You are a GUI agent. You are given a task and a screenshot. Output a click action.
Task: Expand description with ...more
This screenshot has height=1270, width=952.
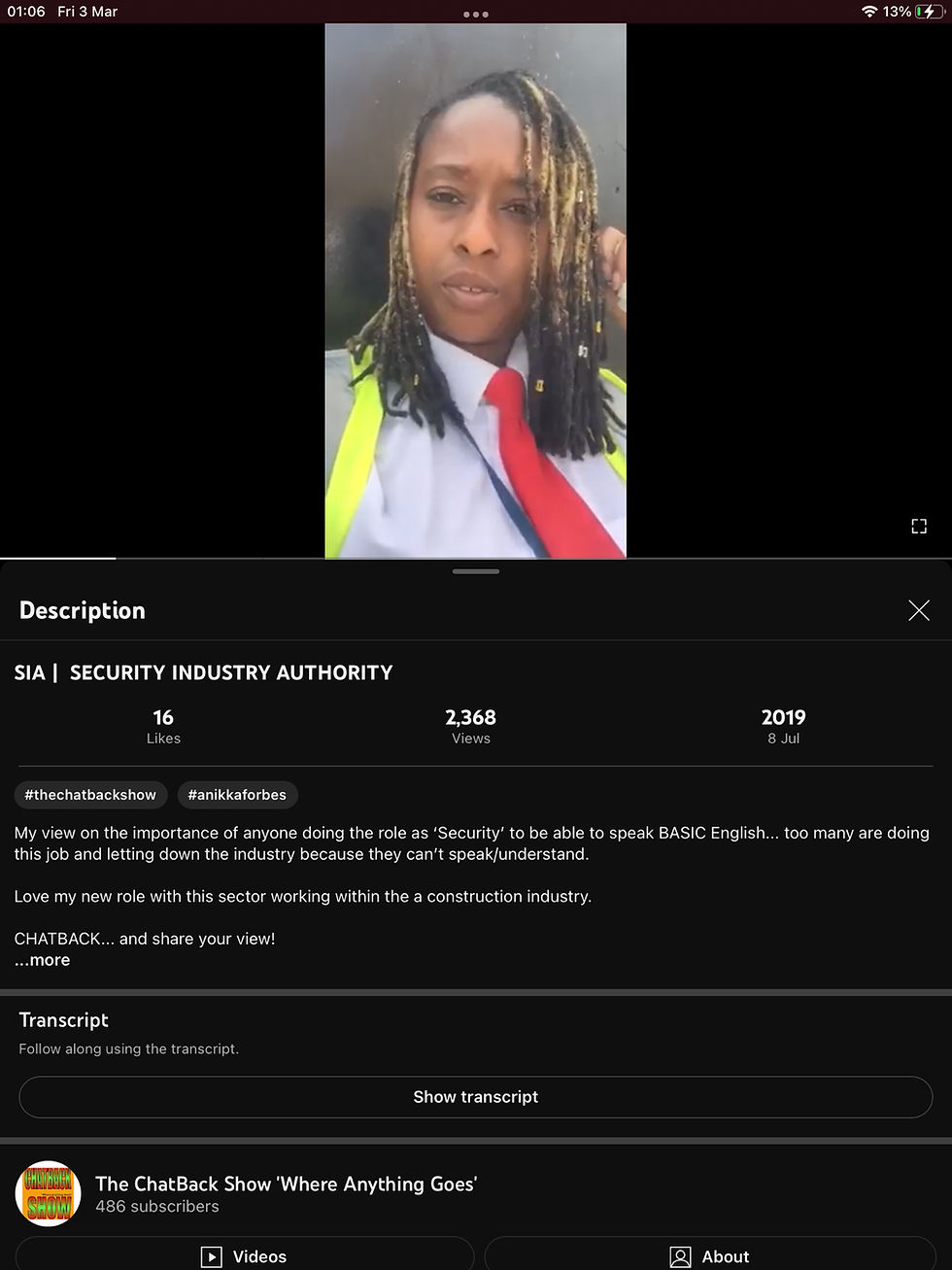43,960
